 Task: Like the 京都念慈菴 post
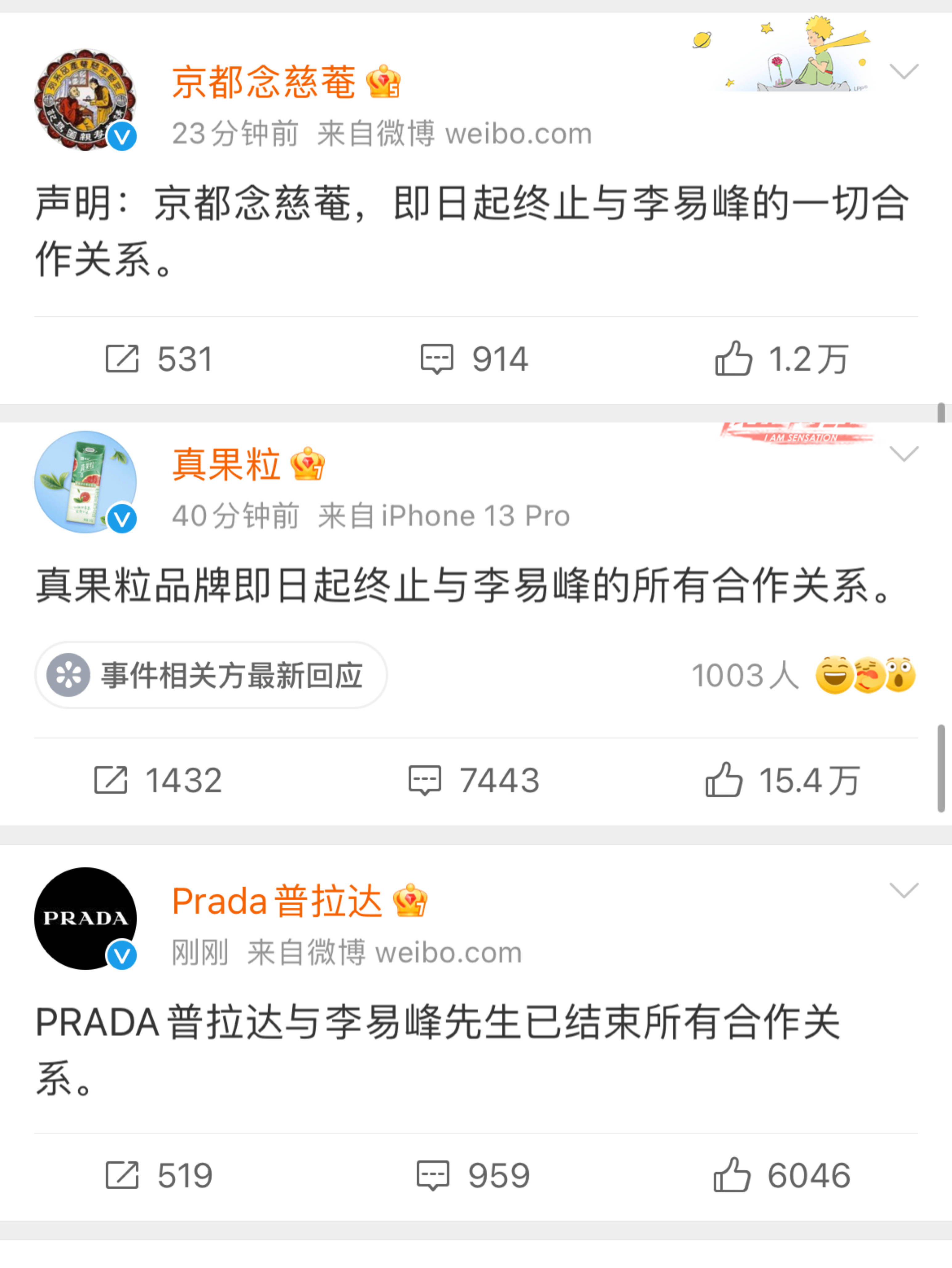781,359
